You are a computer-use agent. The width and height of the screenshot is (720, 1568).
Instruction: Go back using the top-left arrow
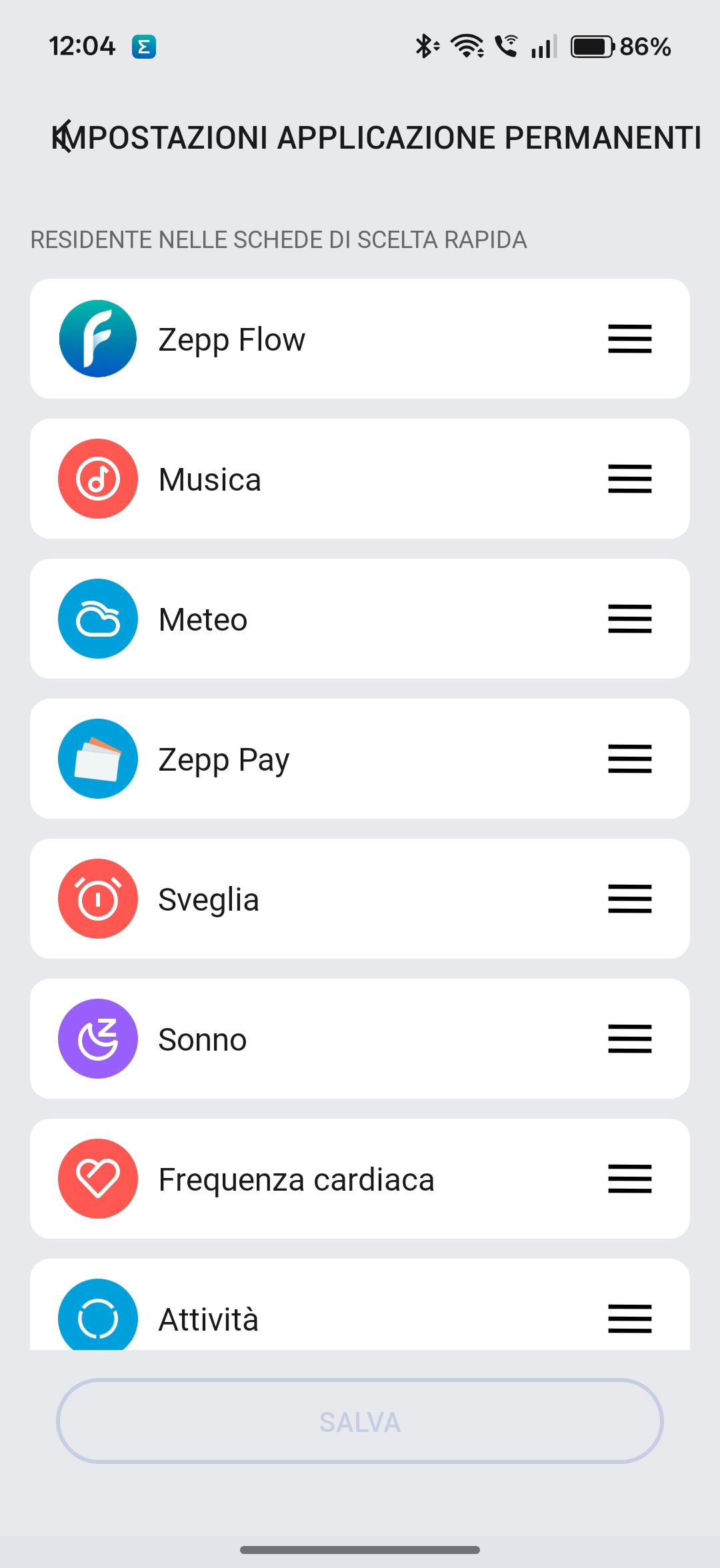[63, 137]
